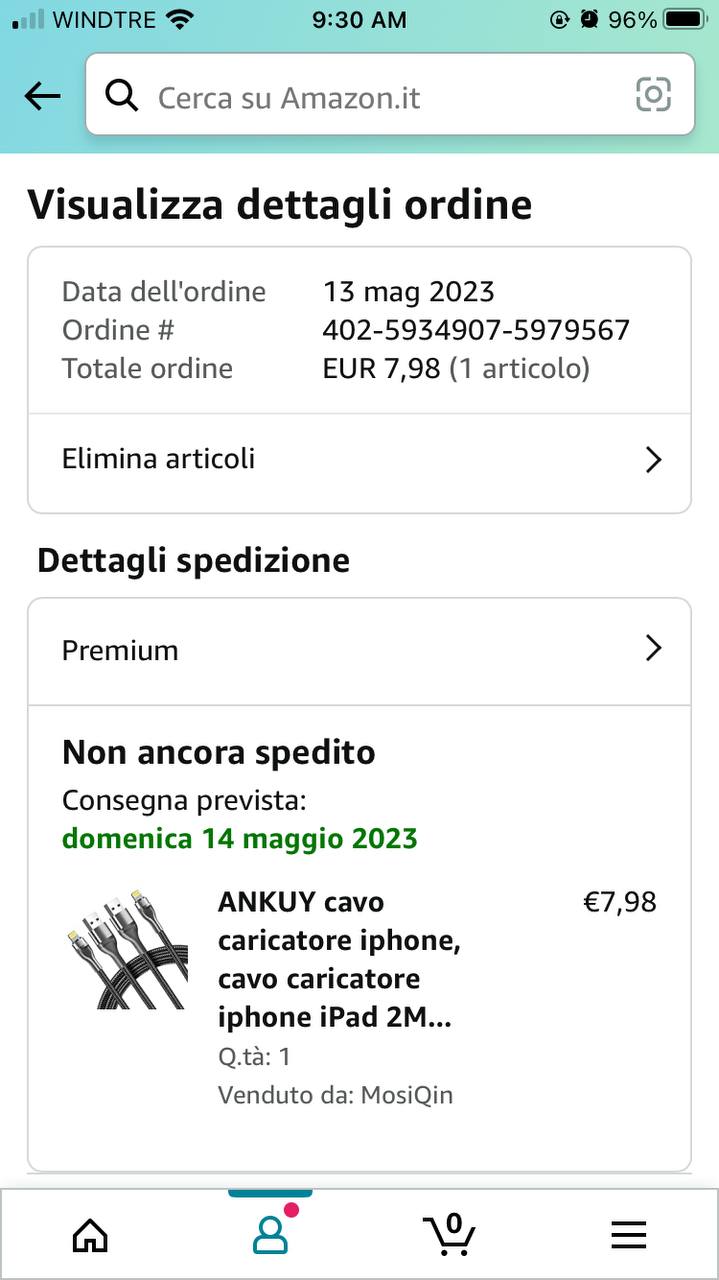Switch to the Home tab
This screenshot has width=719, height=1280.
90,1235
